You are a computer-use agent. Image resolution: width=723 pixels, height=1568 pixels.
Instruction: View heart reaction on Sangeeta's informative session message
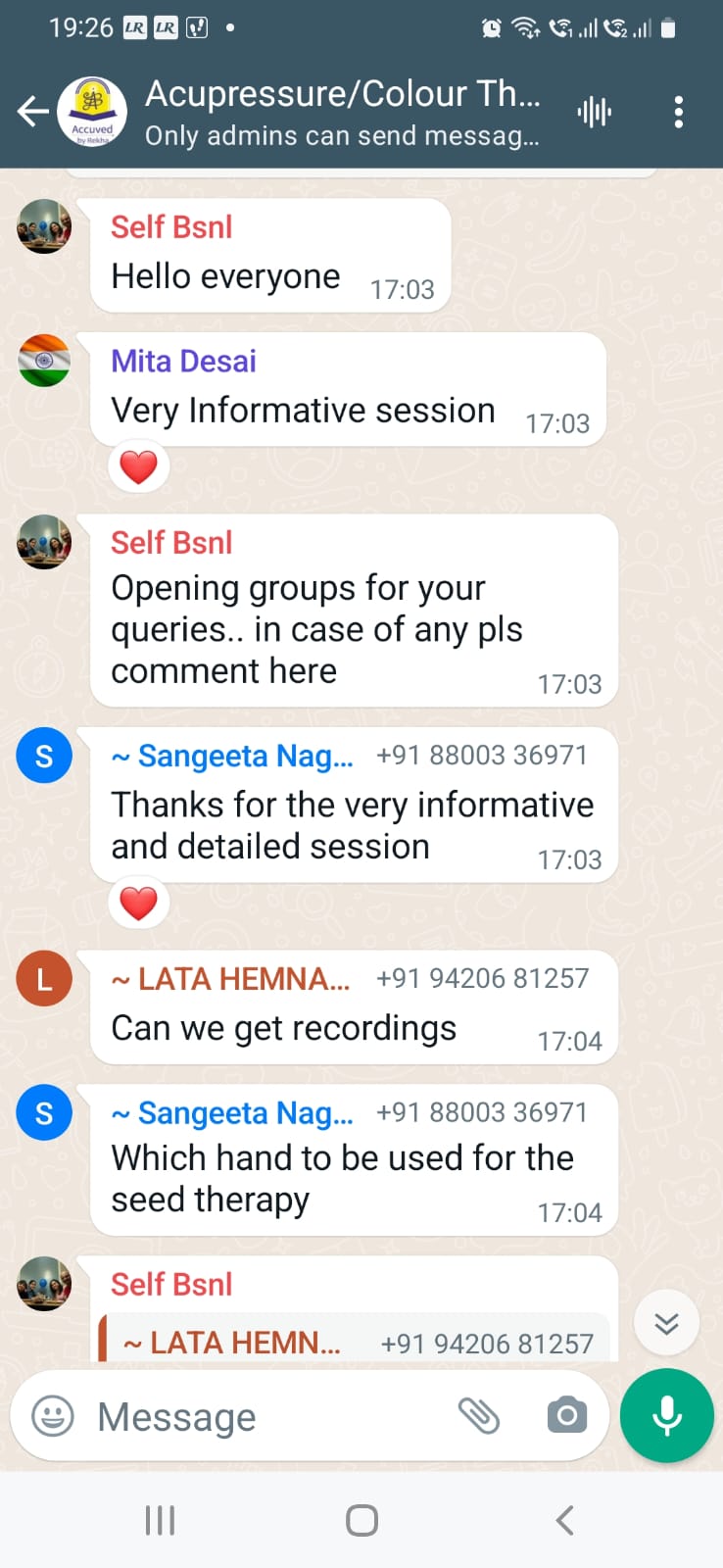[x=138, y=903]
